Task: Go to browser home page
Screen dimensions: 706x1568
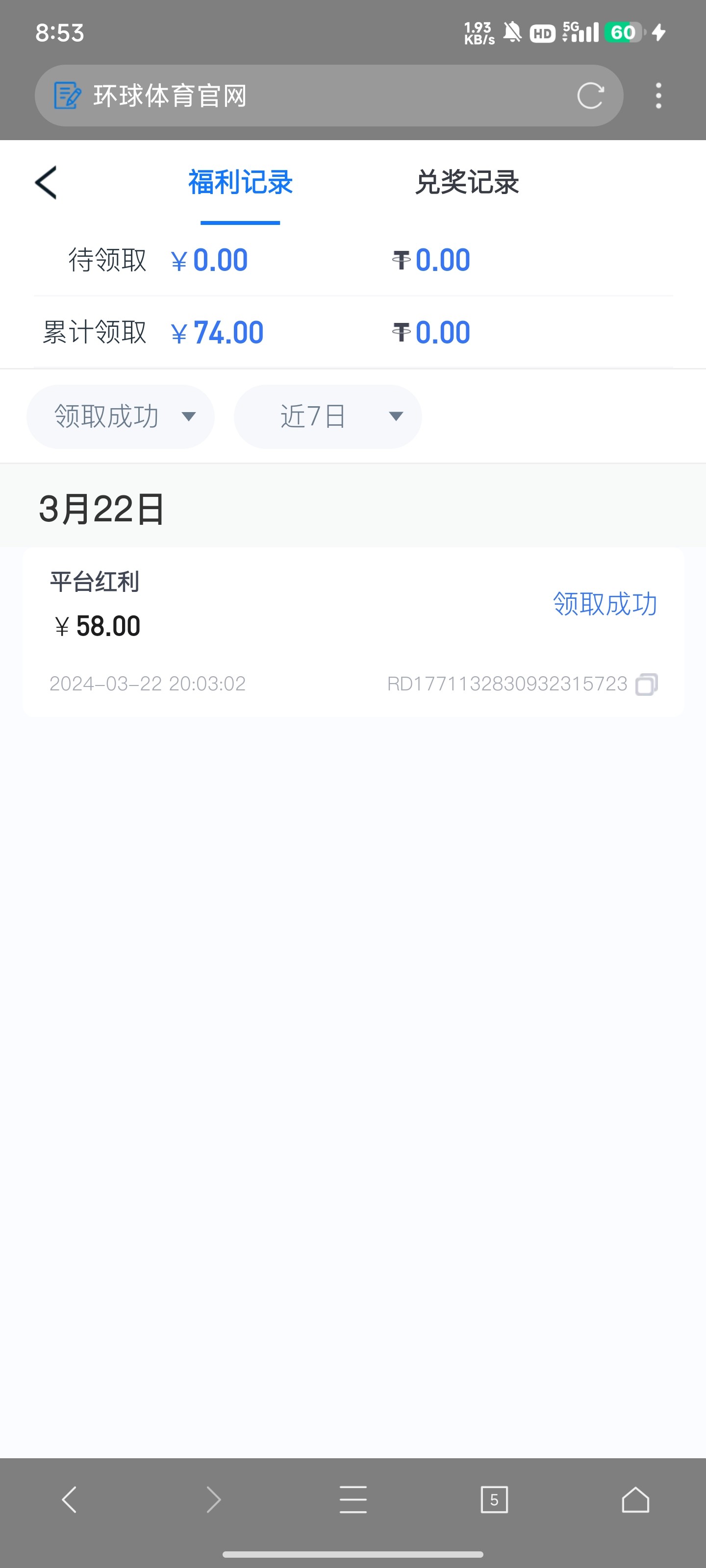Action: click(x=635, y=1500)
